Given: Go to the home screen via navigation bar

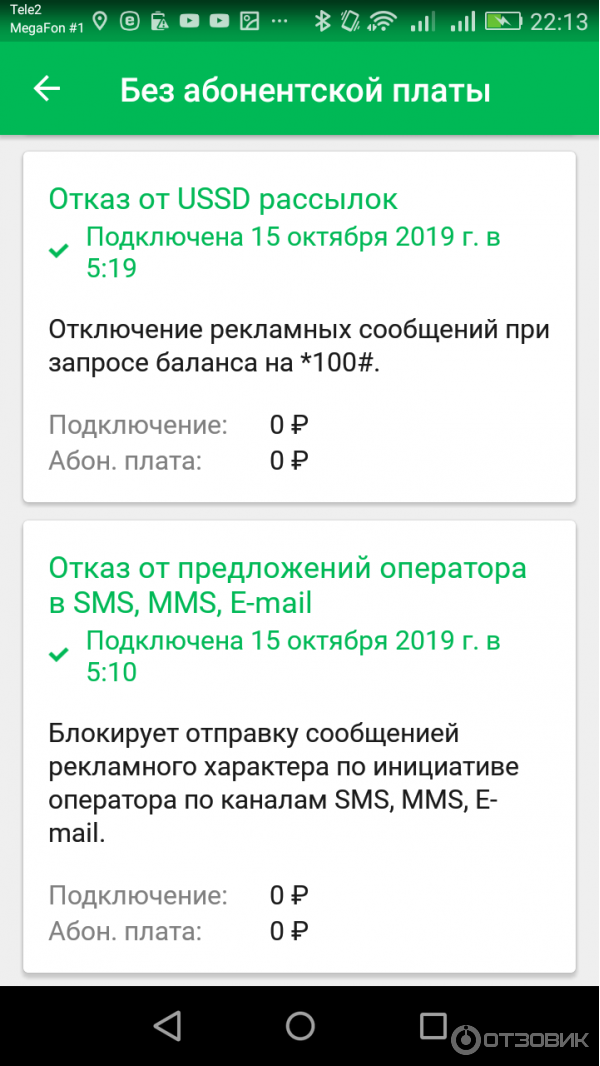Looking at the screenshot, I should [300, 1025].
